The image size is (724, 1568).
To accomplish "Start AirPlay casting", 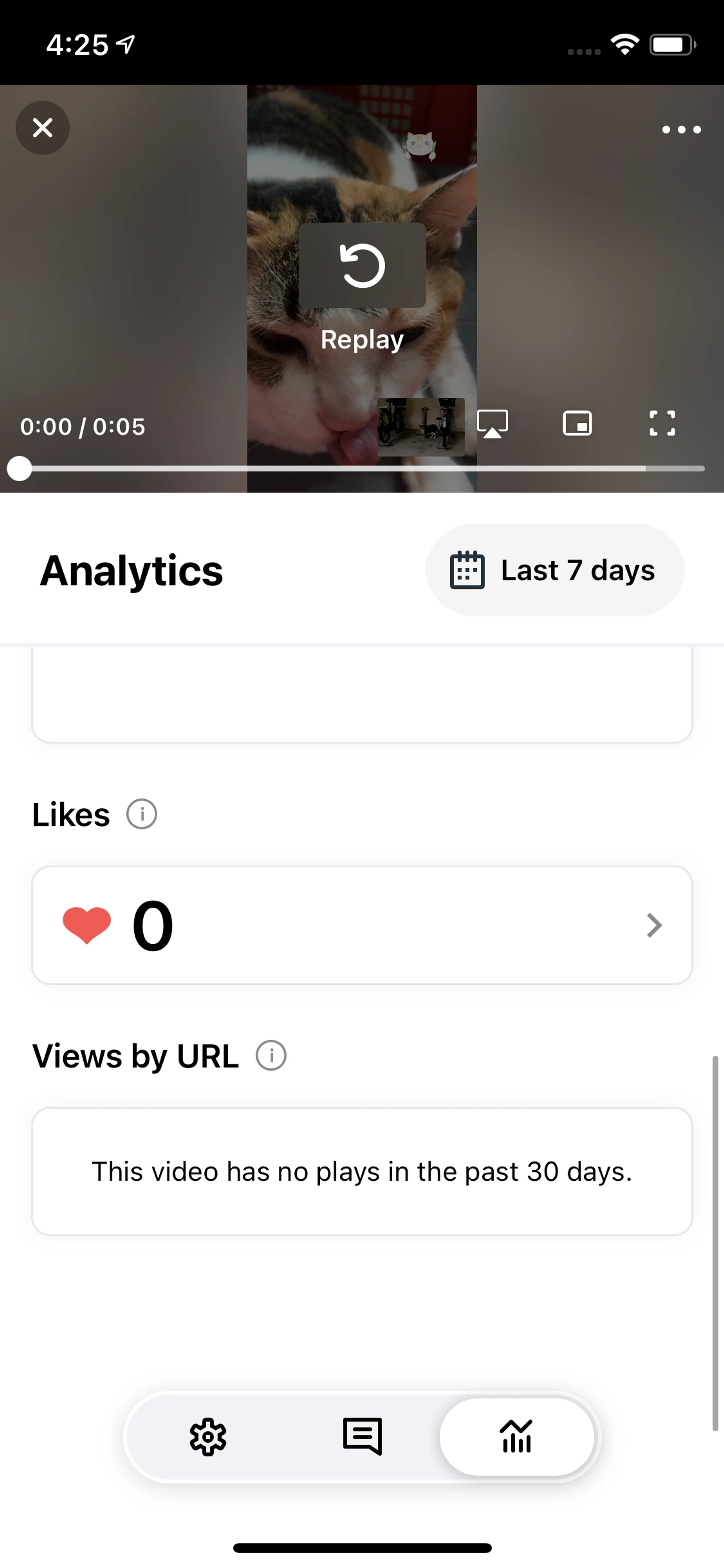I will pos(492,424).
